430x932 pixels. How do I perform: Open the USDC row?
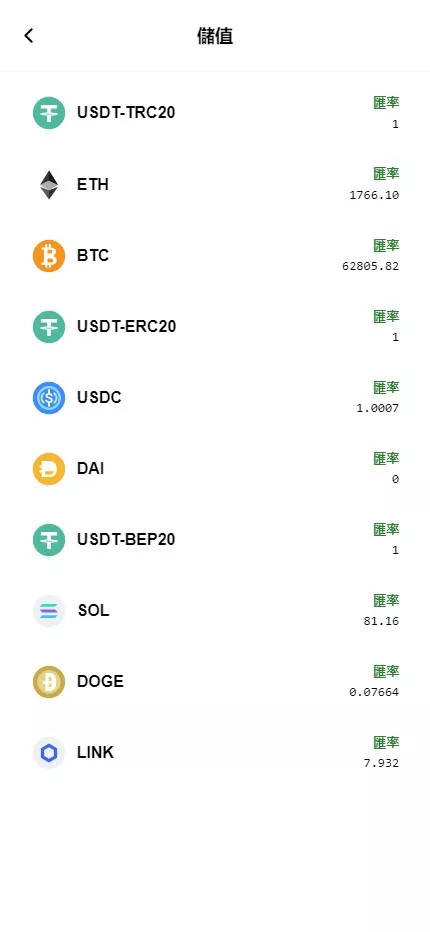pyautogui.click(x=215, y=398)
